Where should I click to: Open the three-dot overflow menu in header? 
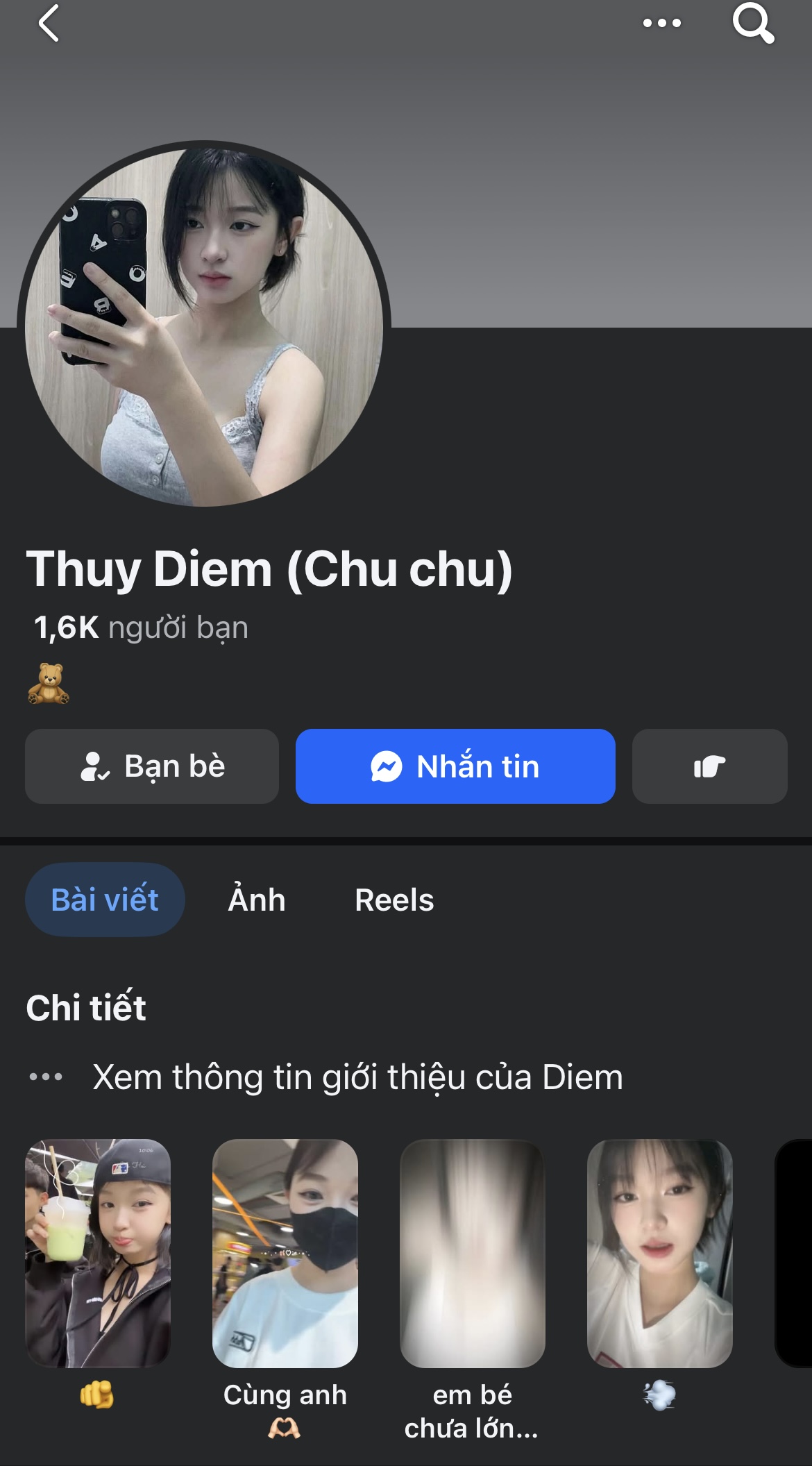tap(661, 24)
